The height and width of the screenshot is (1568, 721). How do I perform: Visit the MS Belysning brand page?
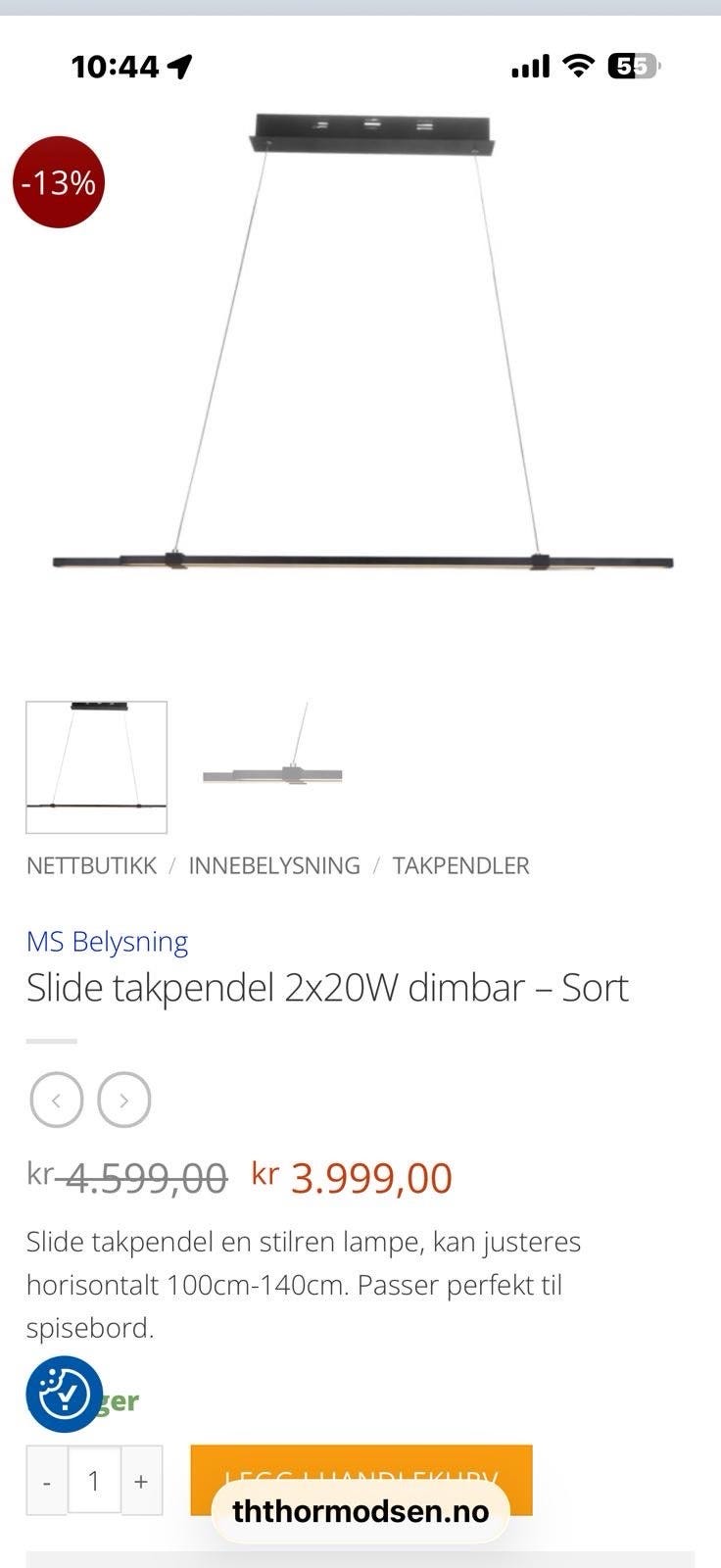108,942
